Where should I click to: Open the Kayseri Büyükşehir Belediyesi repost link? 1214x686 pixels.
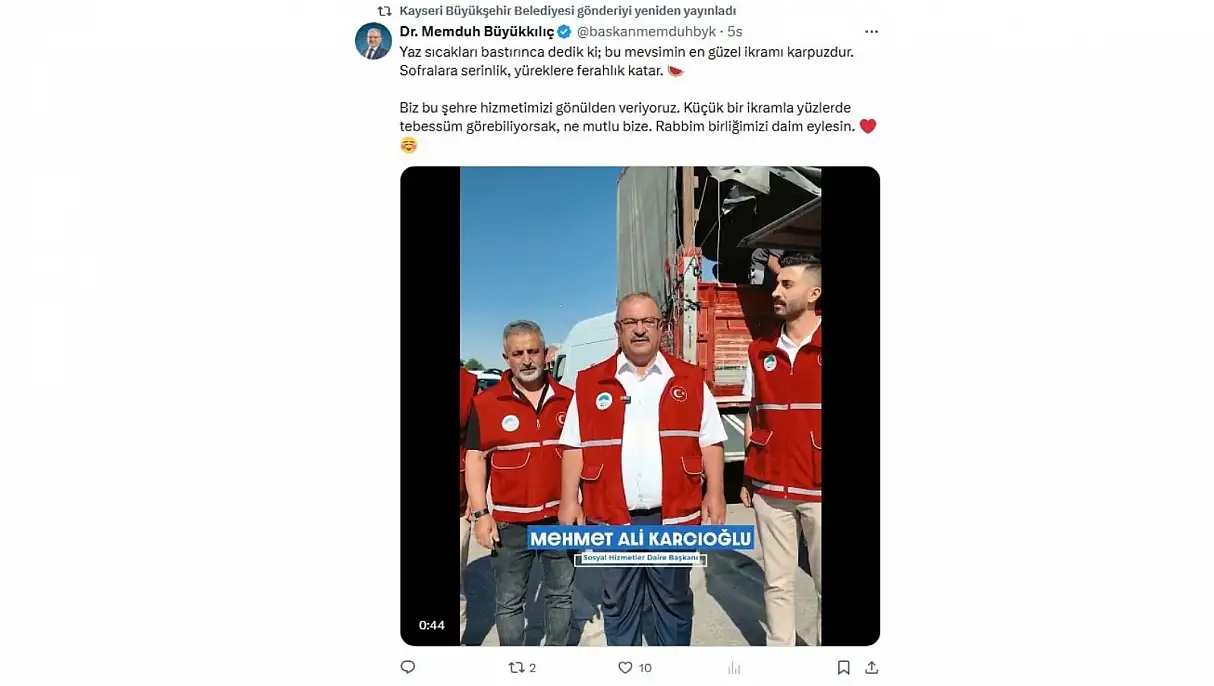pyautogui.click(x=567, y=11)
